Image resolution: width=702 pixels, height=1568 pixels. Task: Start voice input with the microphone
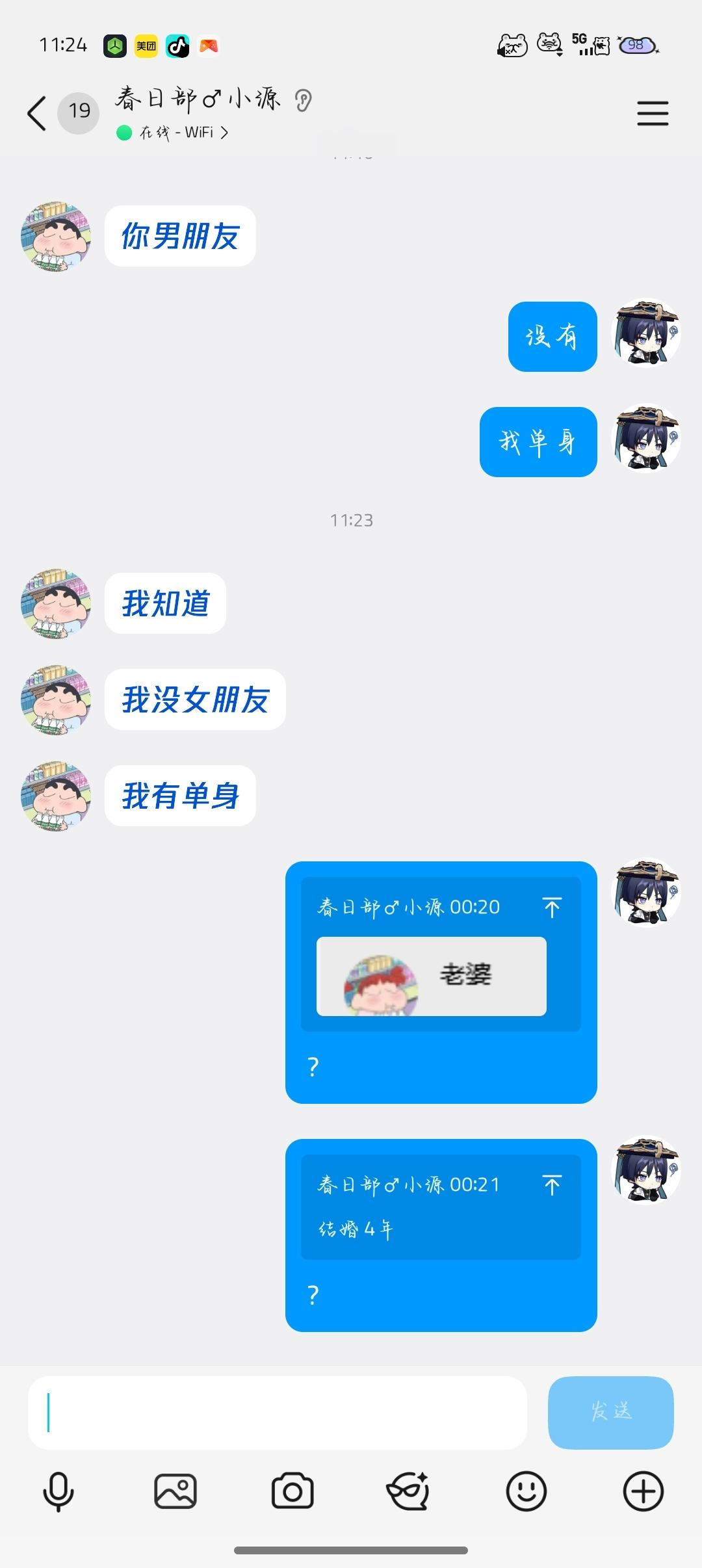point(58,1491)
